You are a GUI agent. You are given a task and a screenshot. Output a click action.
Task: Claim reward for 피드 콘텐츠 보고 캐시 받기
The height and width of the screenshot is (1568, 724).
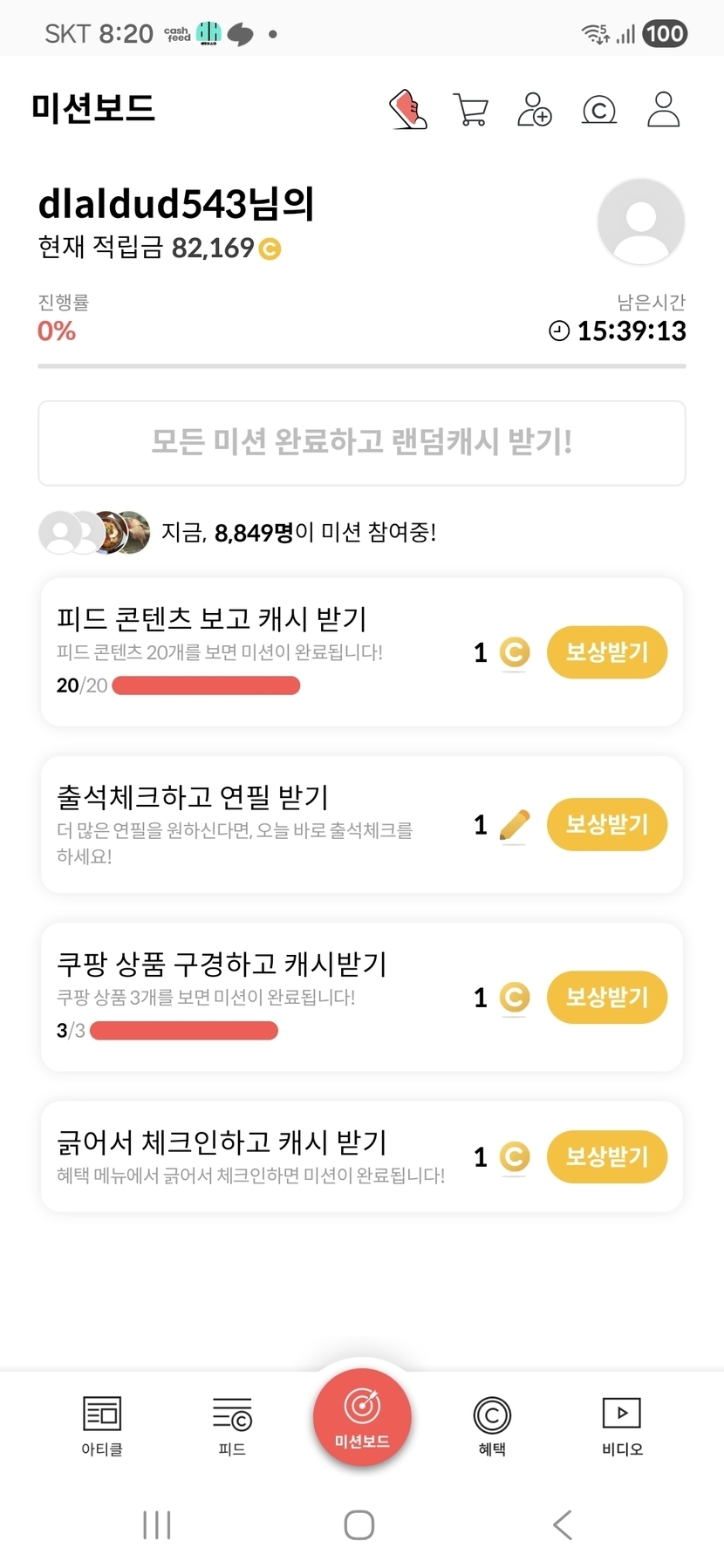[x=606, y=652]
